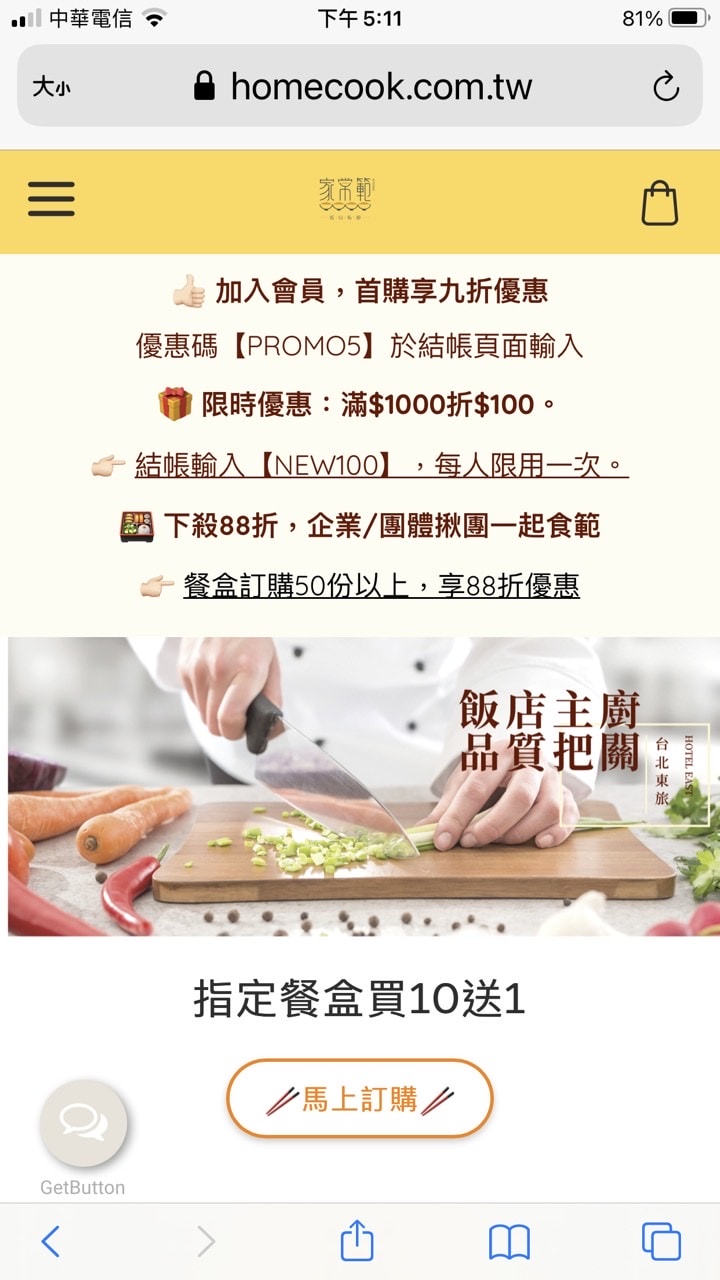
Task: Open Safari bookmarks
Action: coord(509,1242)
